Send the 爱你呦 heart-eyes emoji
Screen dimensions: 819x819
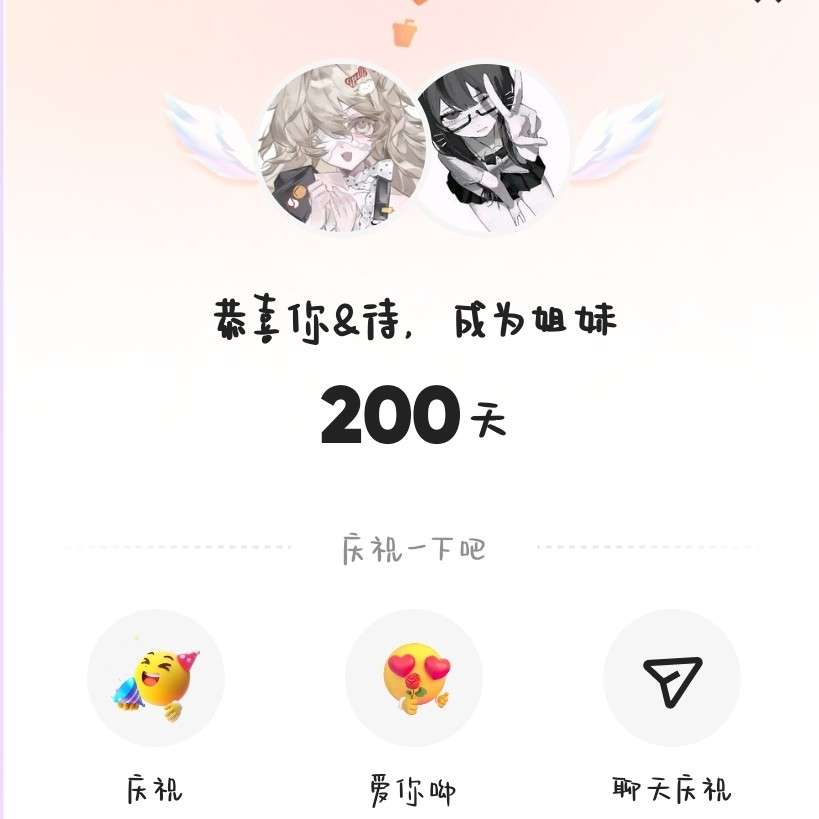pyautogui.click(x=414, y=678)
